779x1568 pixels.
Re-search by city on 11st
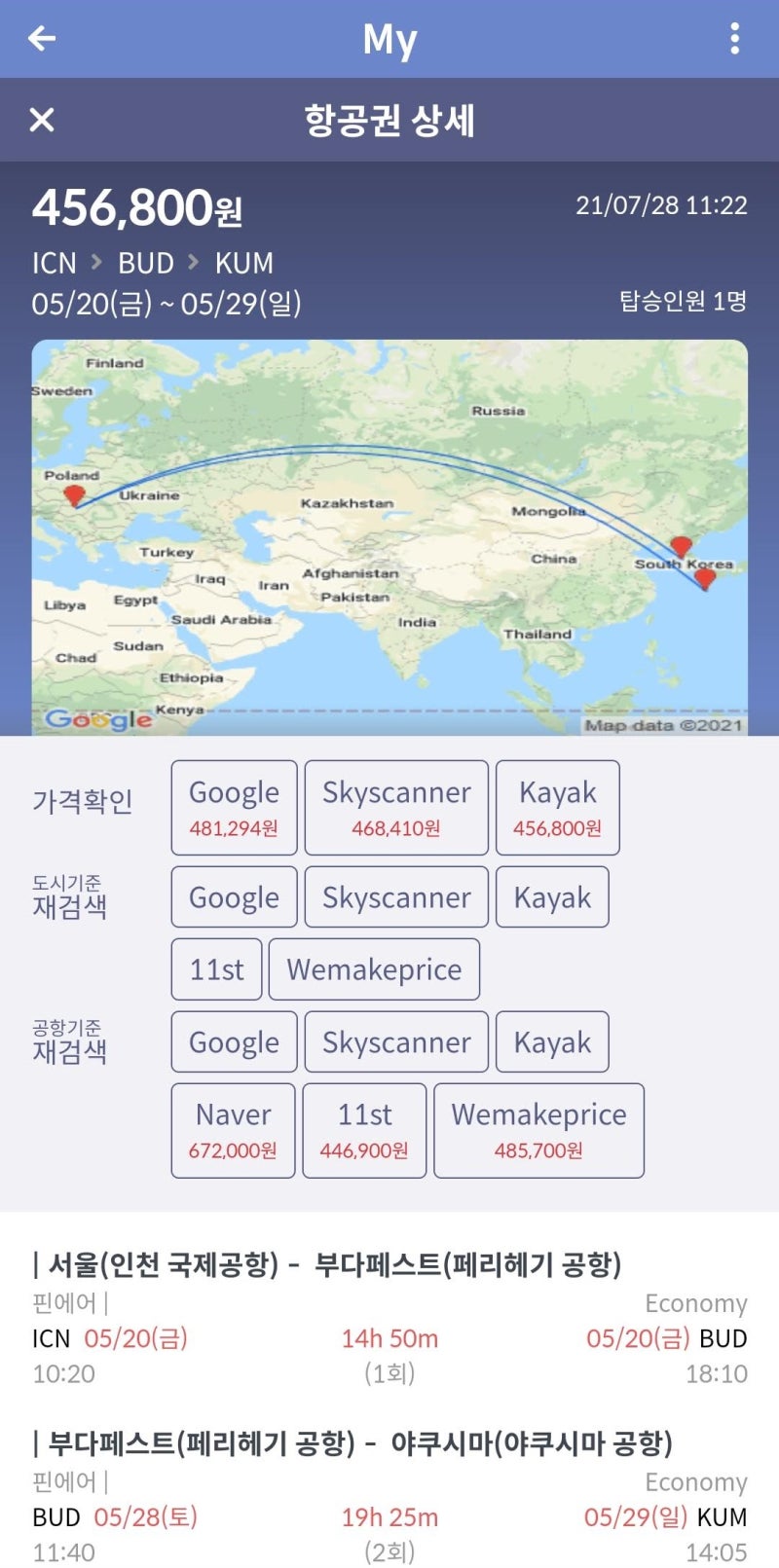coord(216,969)
